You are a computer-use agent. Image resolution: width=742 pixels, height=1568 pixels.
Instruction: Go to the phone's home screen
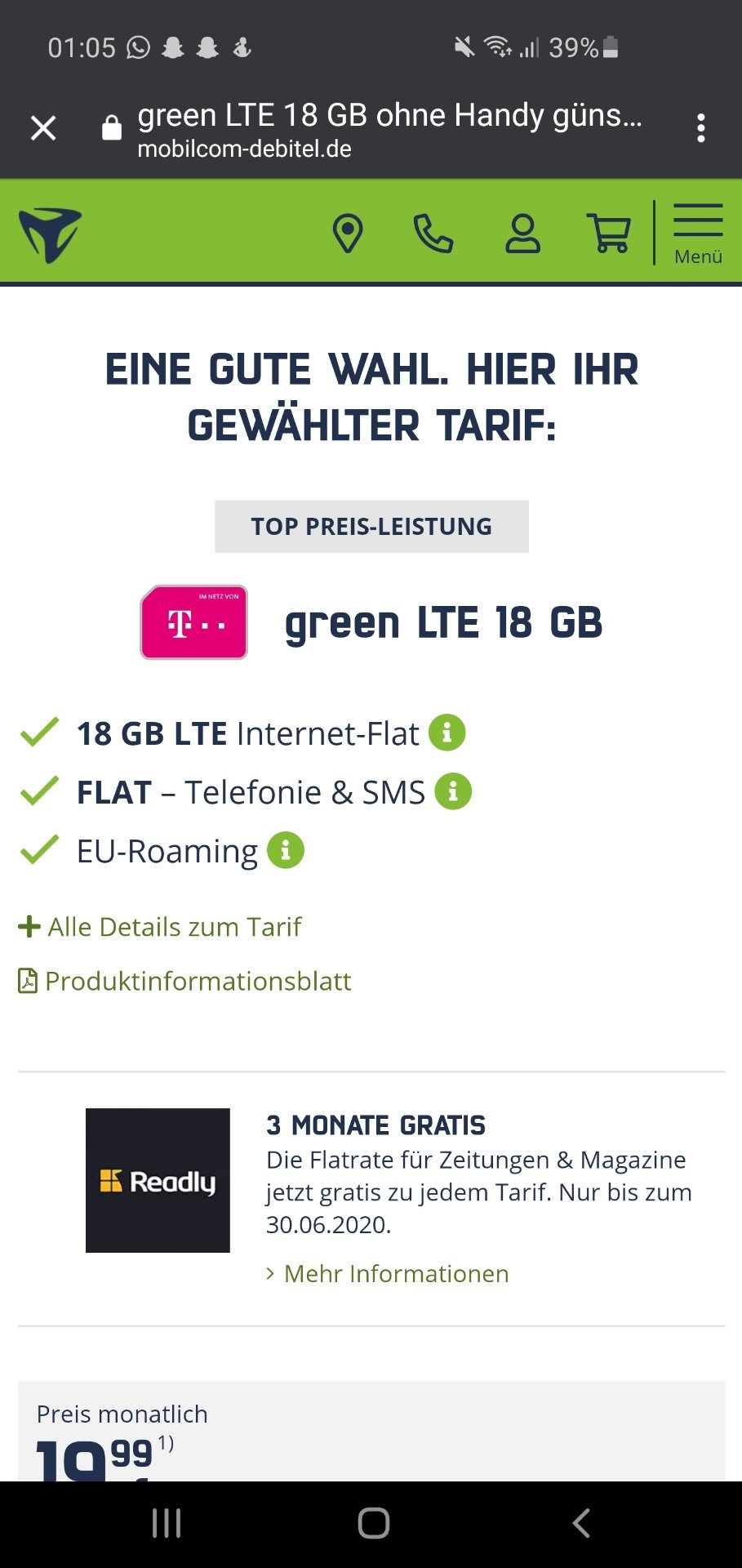[x=374, y=1523]
